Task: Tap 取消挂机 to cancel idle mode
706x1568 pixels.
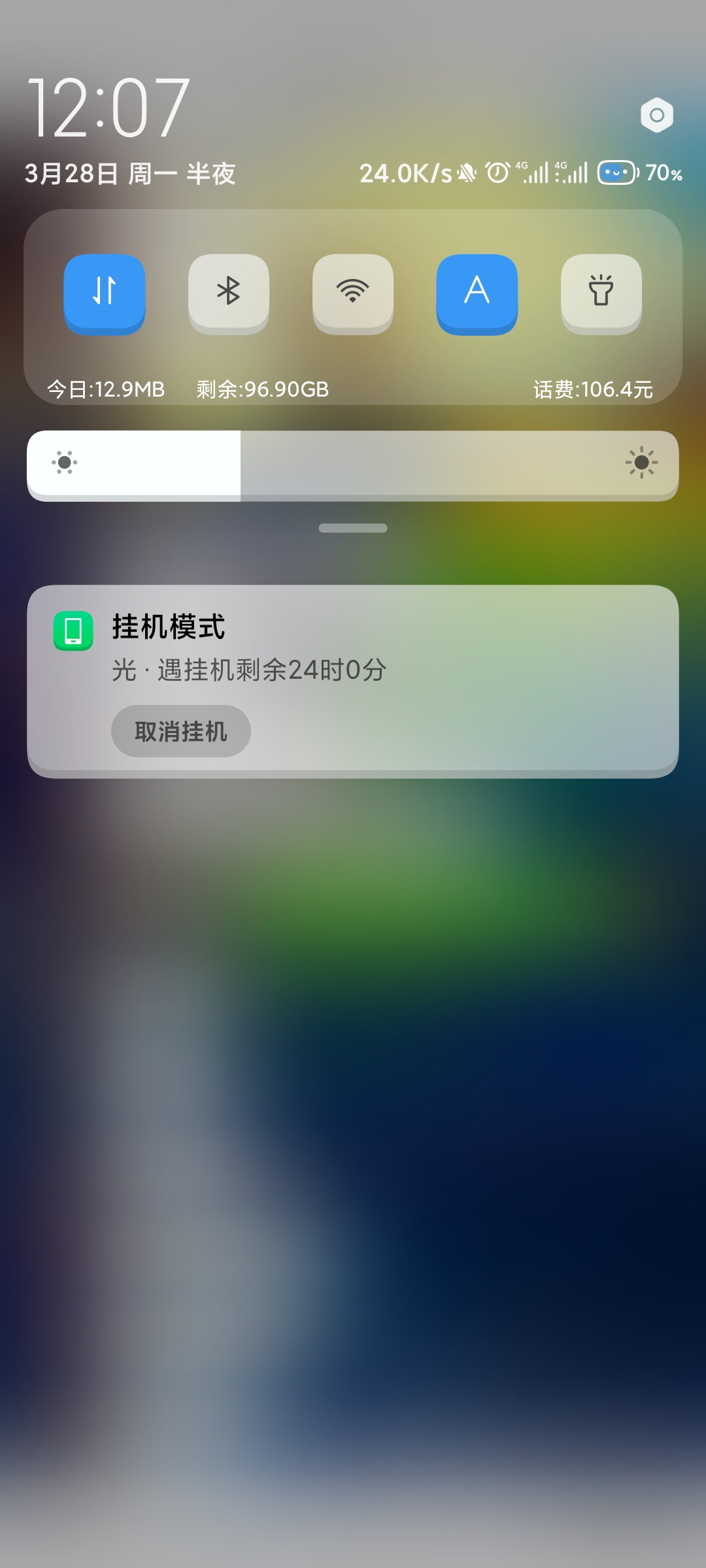Action: (181, 731)
